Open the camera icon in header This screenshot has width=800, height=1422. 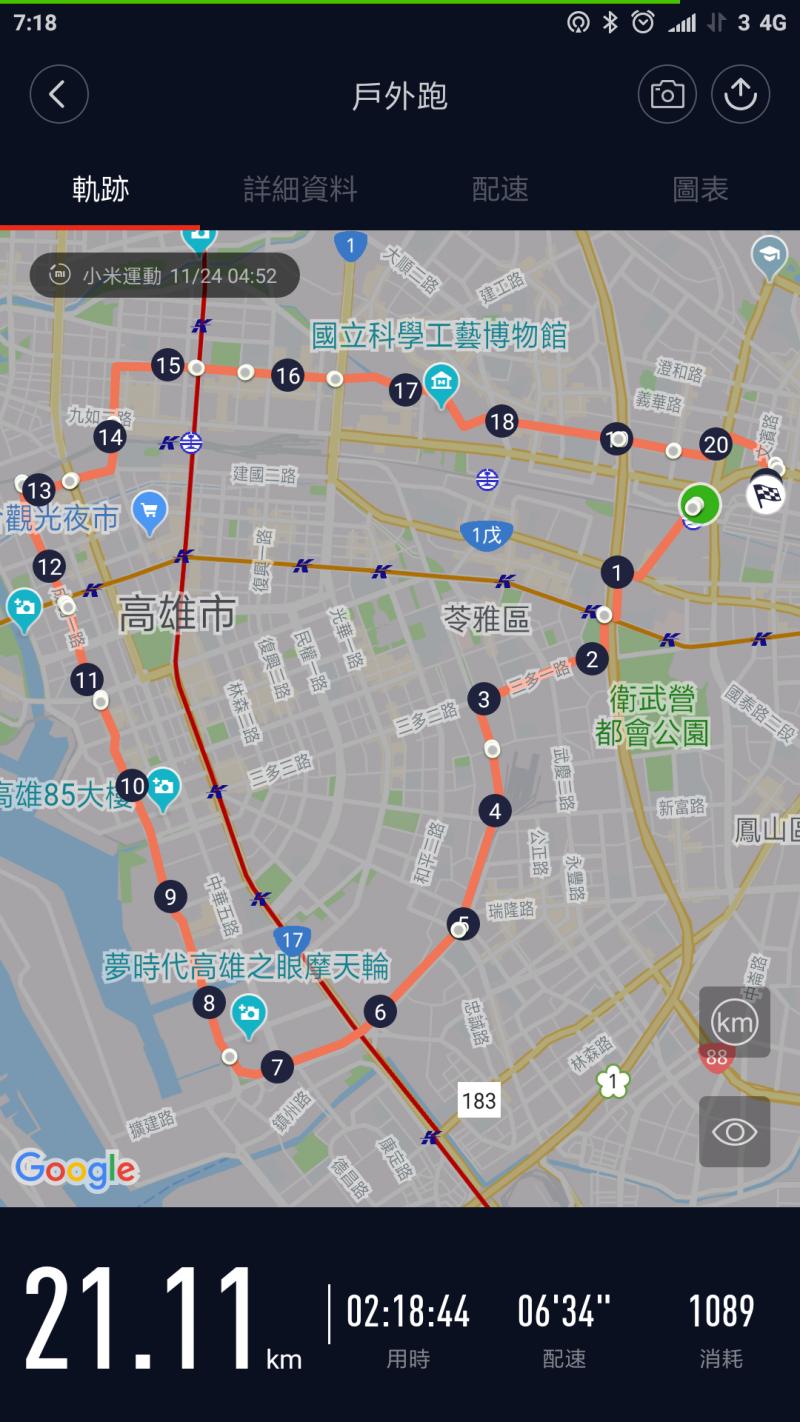coord(667,95)
